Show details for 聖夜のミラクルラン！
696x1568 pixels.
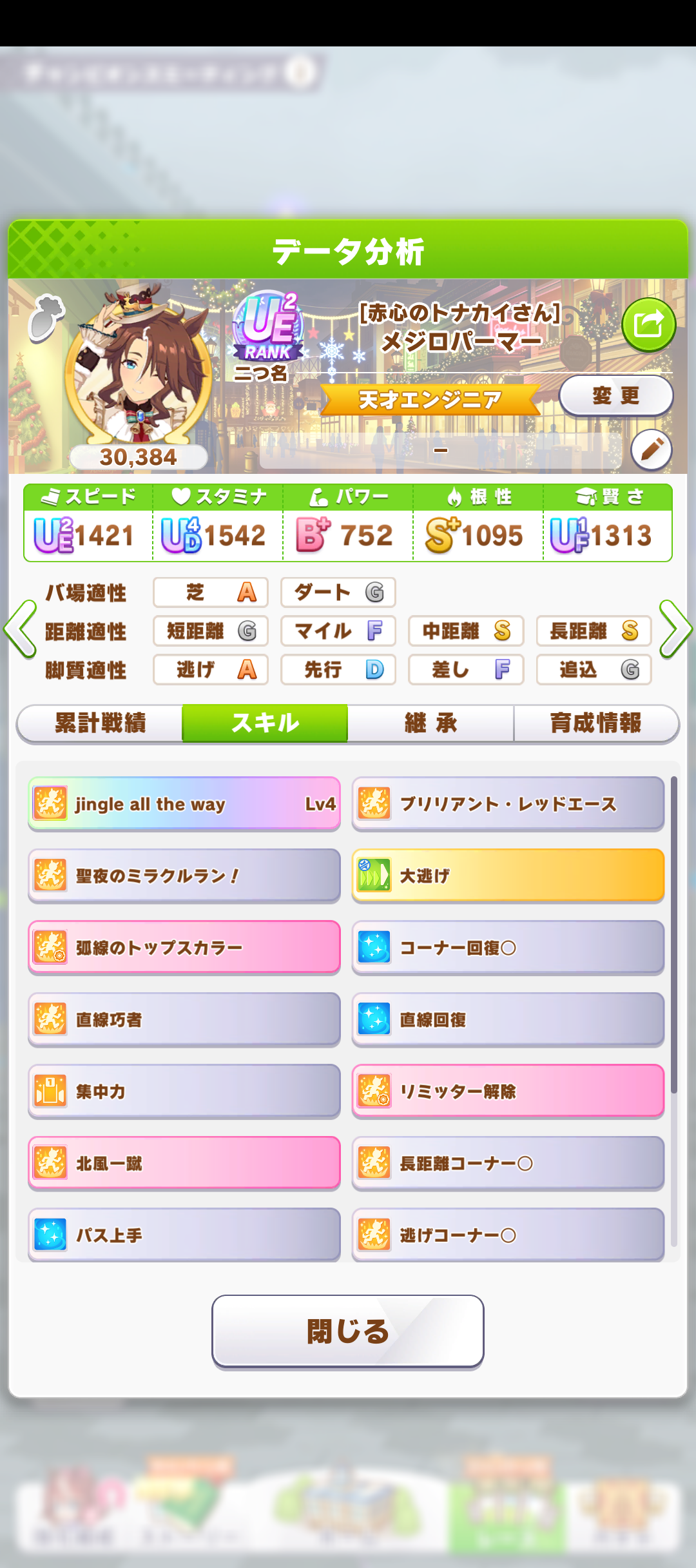coord(184,876)
